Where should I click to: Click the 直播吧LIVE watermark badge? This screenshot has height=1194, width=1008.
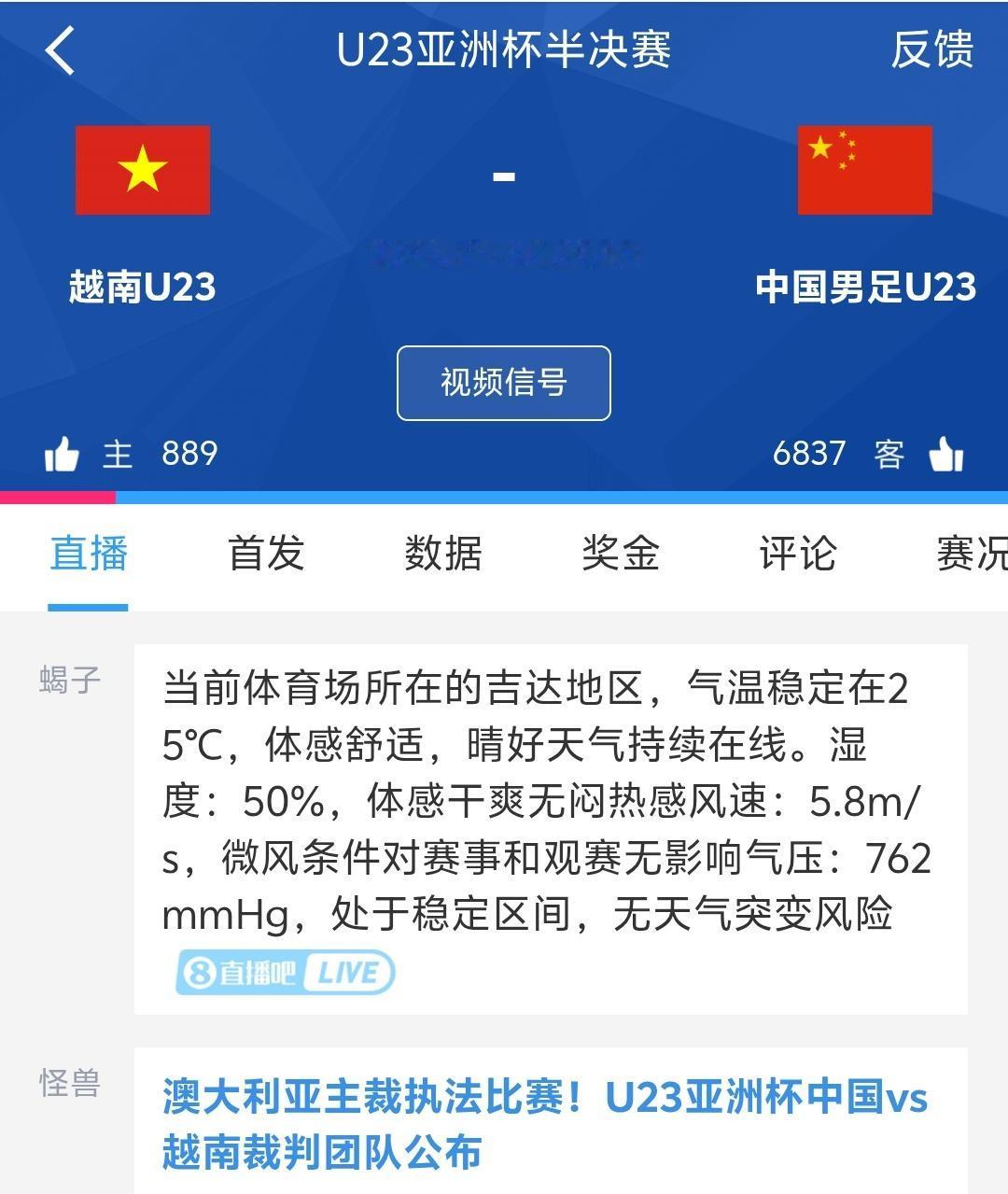click(x=283, y=972)
